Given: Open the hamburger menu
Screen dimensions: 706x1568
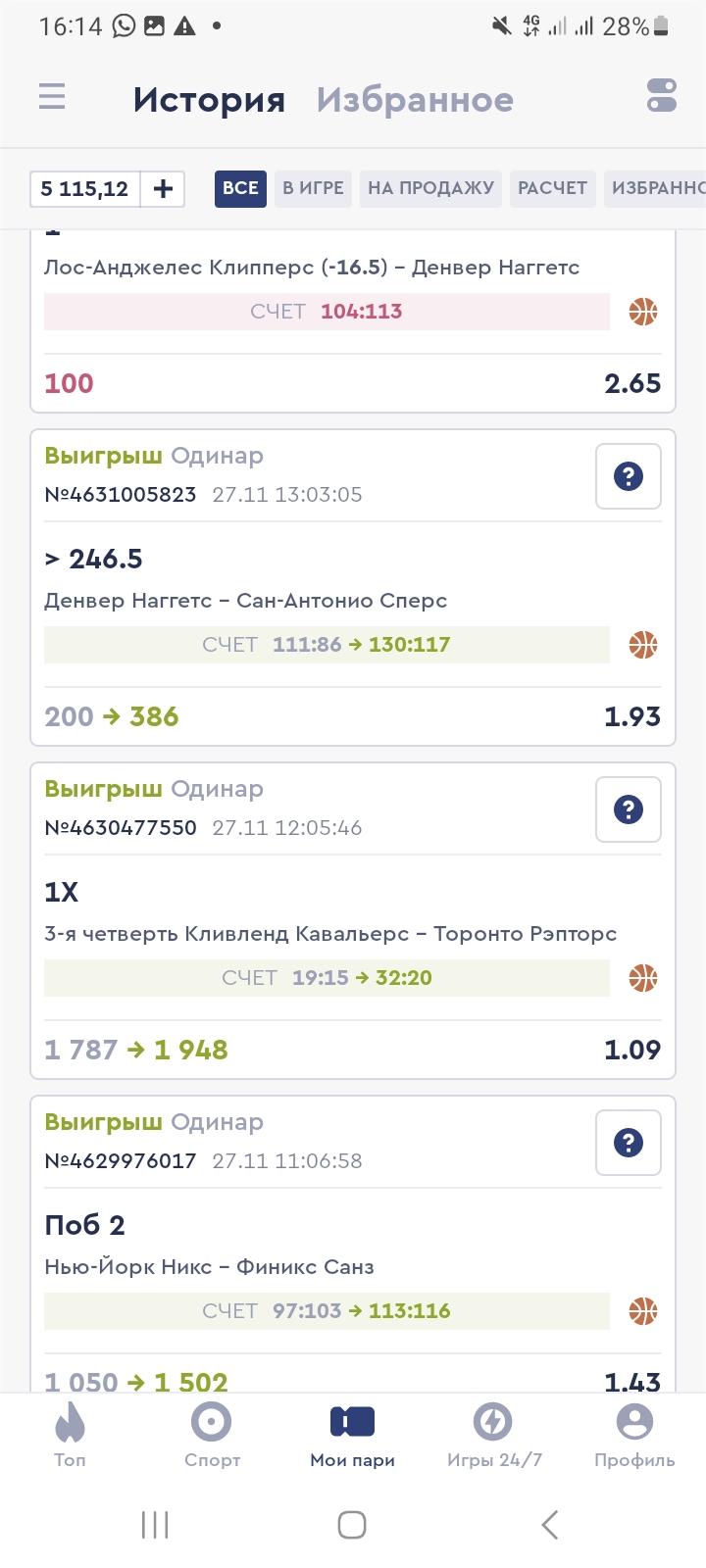Looking at the screenshot, I should click(x=52, y=96).
